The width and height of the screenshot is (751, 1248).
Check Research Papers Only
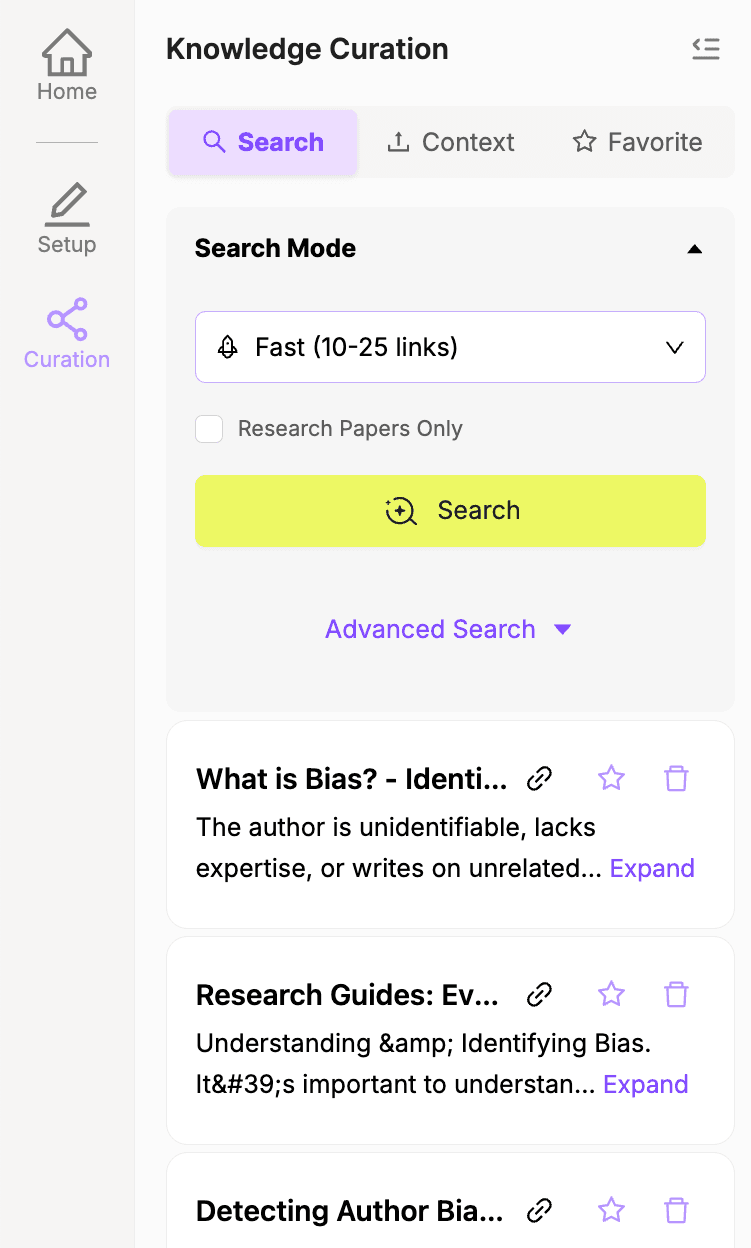[x=209, y=429]
